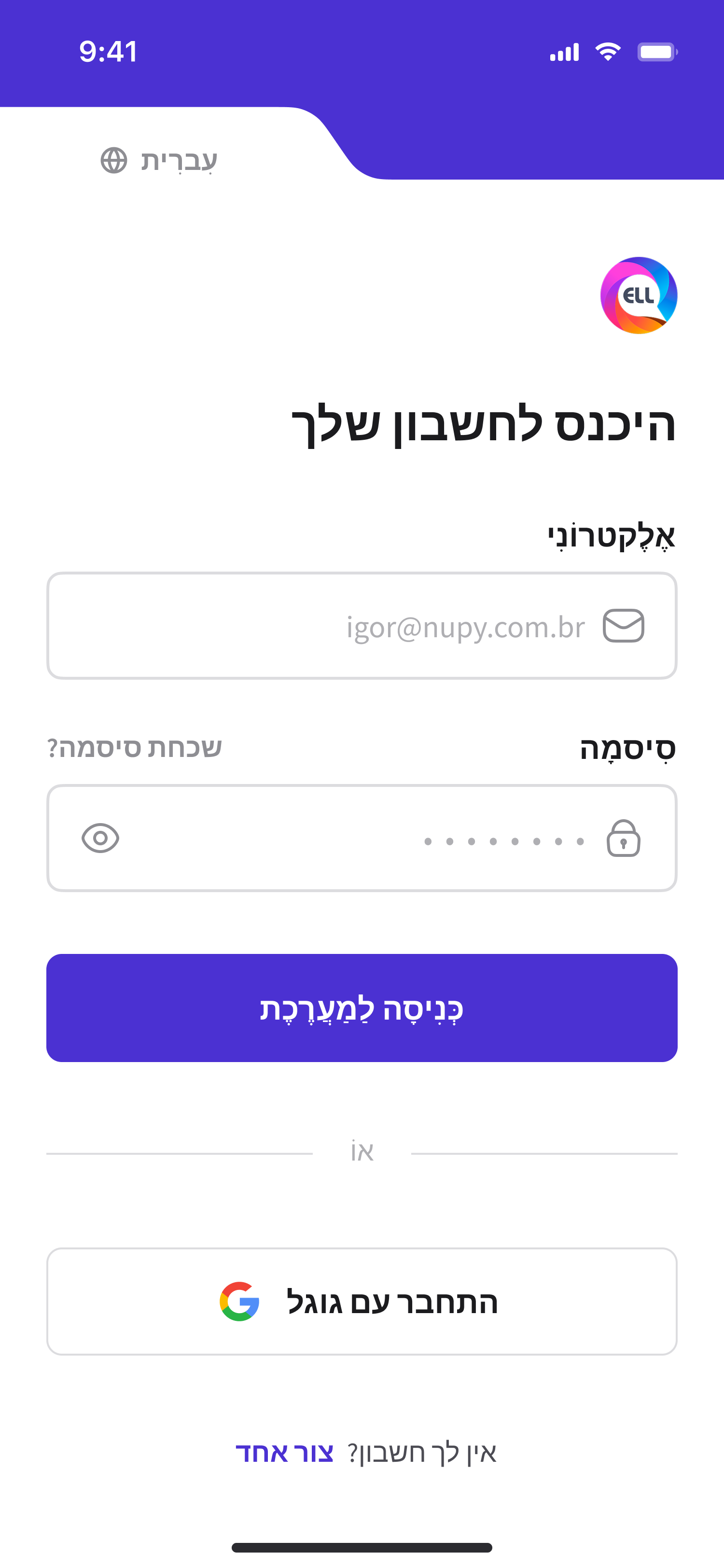Tap the כניסה למערכת login button
724x1568 pixels.
click(x=362, y=1008)
